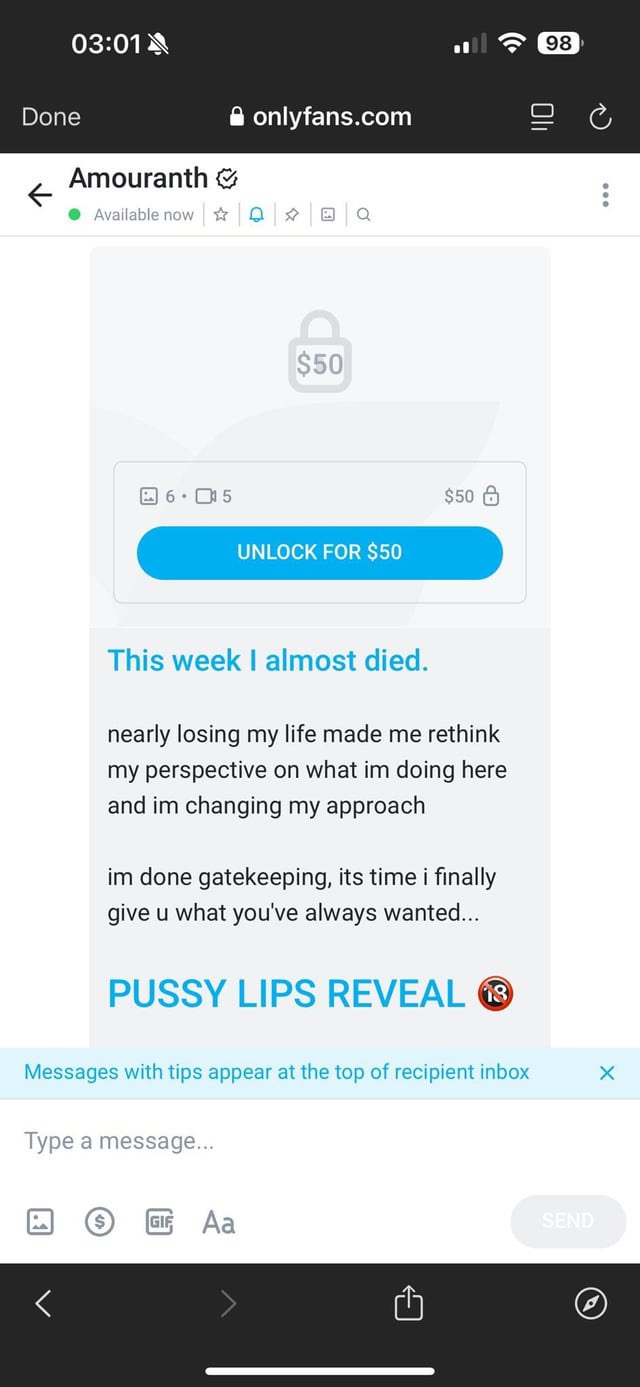
Task: Dismiss the tips info banner
Action: (x=606, y=1073)
